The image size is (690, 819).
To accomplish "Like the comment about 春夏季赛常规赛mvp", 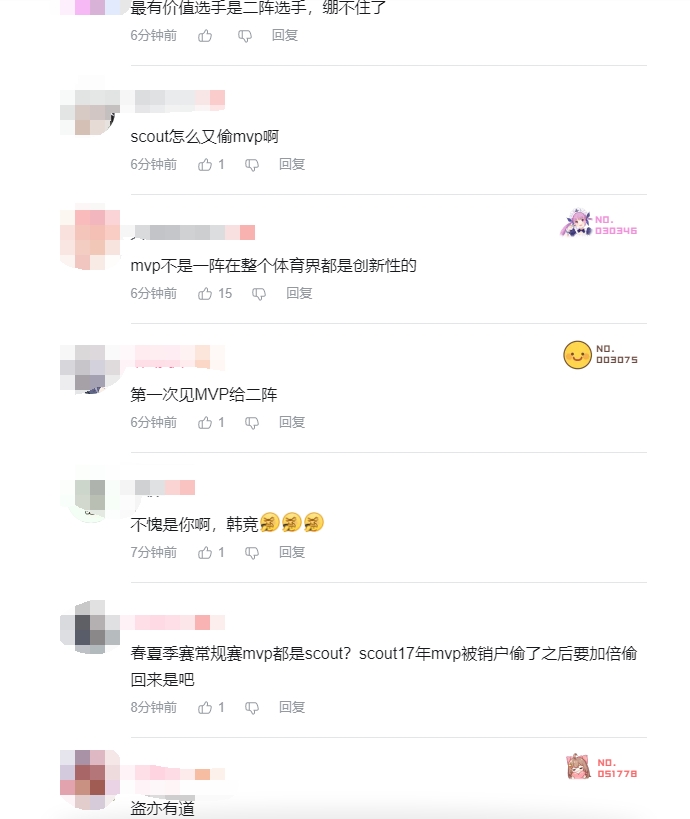I will pyautogui.click(x=205, y=707).
